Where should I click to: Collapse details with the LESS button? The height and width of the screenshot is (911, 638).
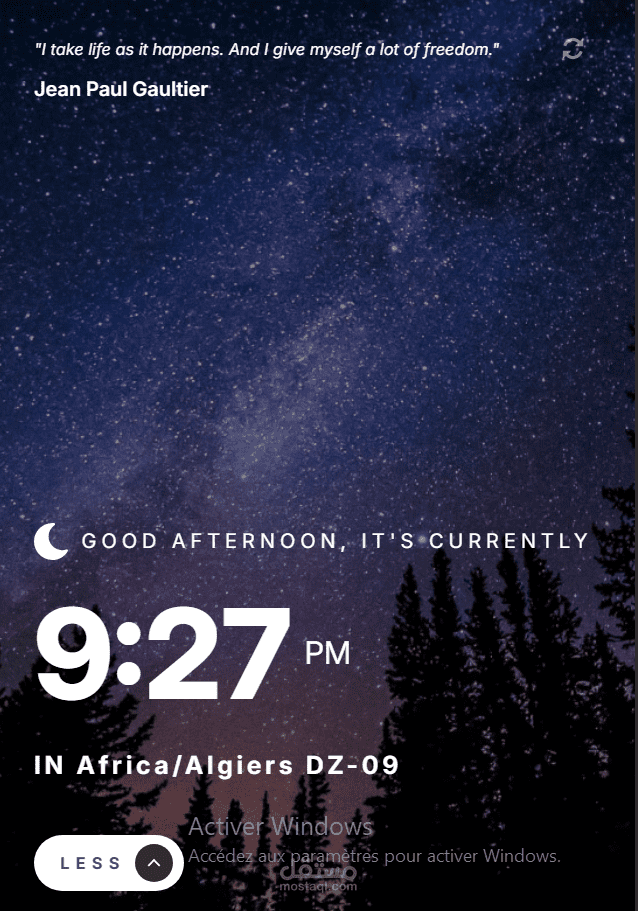[108, 863]
